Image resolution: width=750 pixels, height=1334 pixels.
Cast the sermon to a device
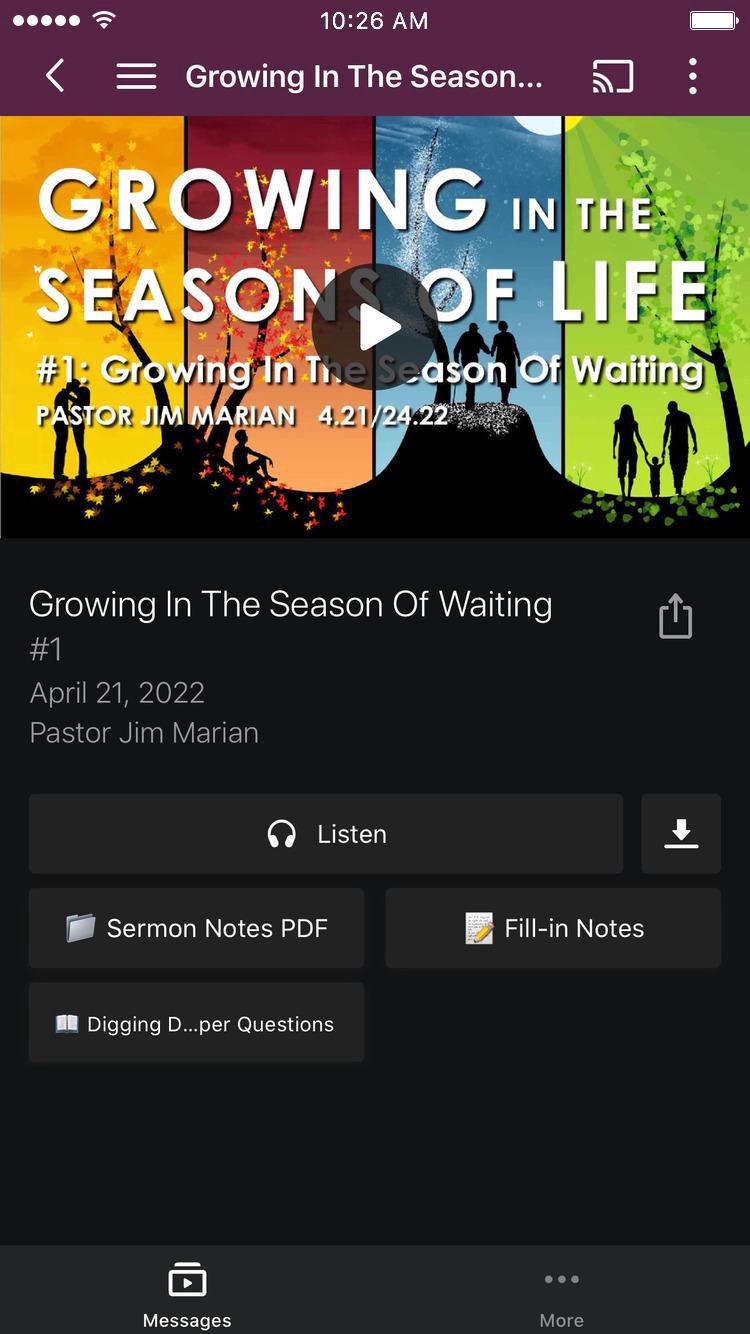[612, 76]
